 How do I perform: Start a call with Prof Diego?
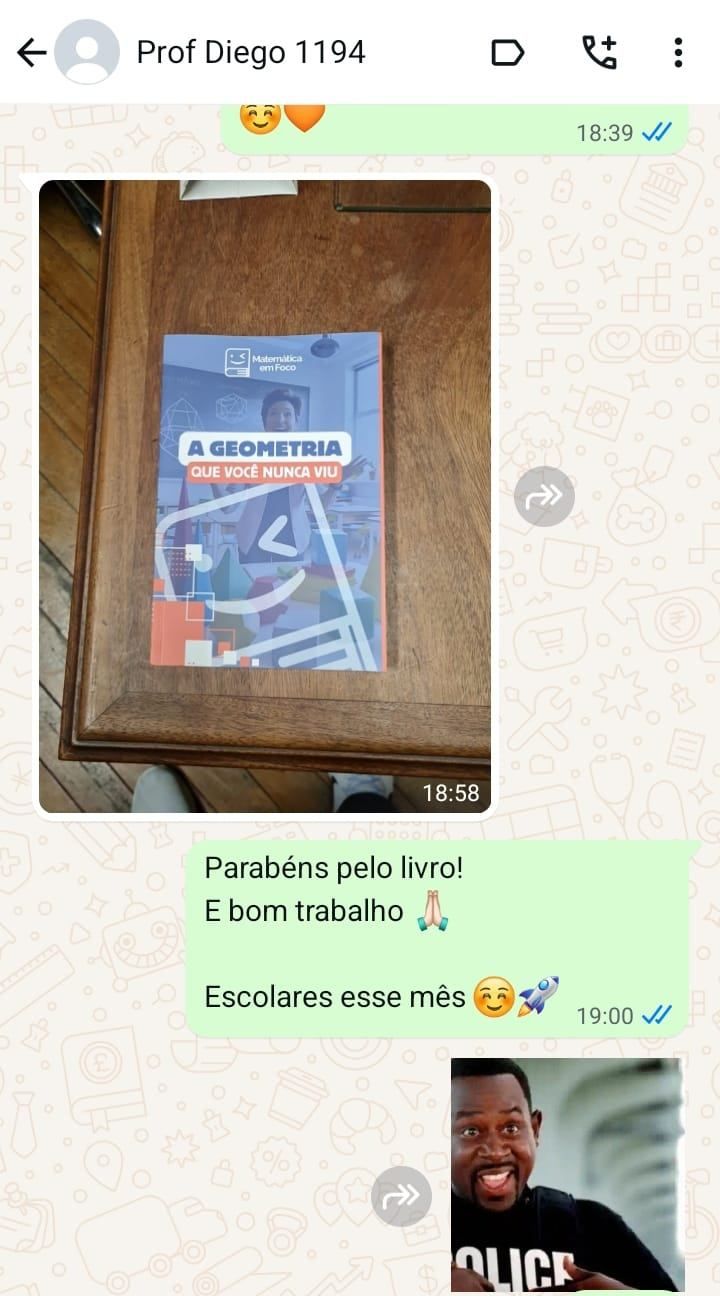click(x=599, y=52)
